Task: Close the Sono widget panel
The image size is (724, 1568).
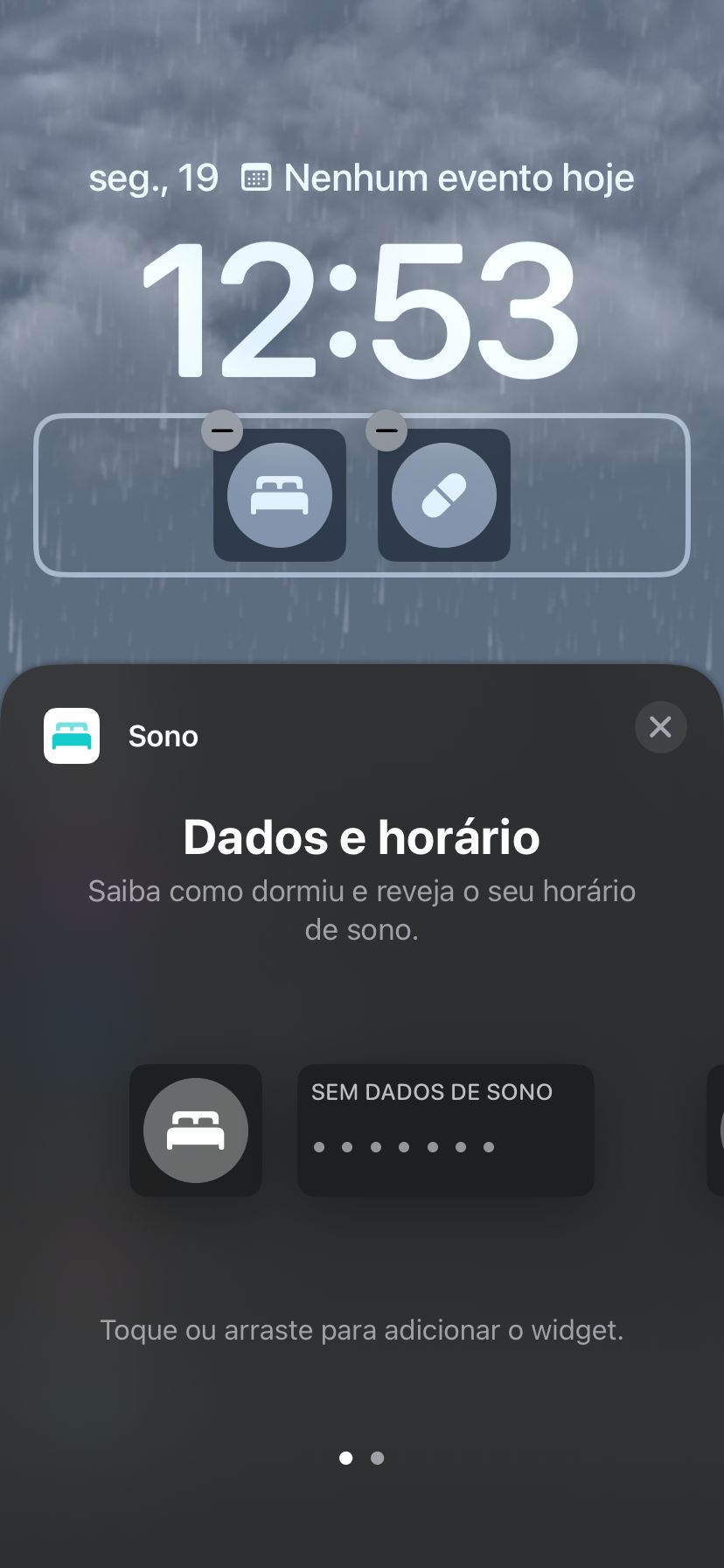Action: (x=660, y=727)
